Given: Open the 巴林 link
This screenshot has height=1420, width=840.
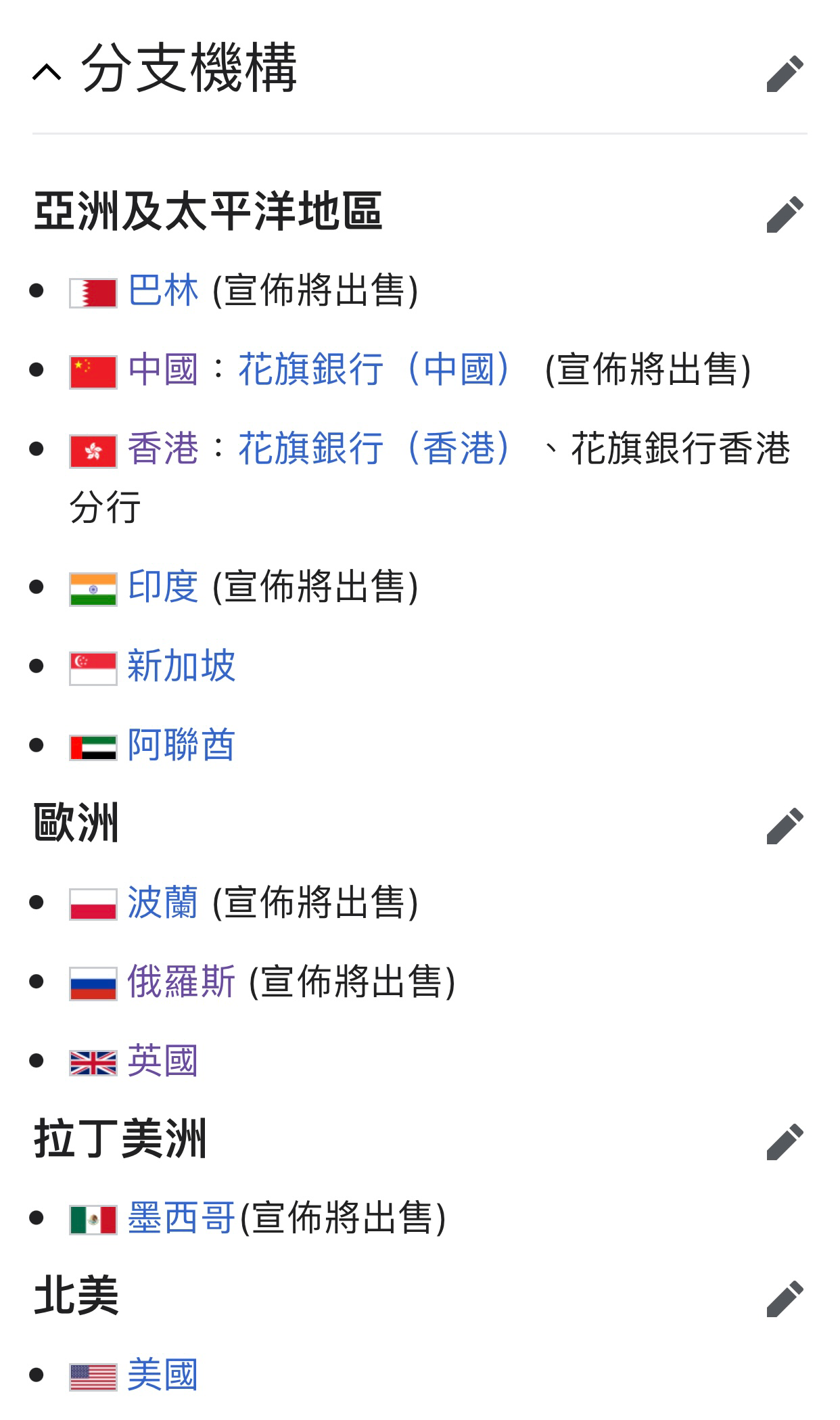Looking at the screenshot, I should (x=163, y=290).
